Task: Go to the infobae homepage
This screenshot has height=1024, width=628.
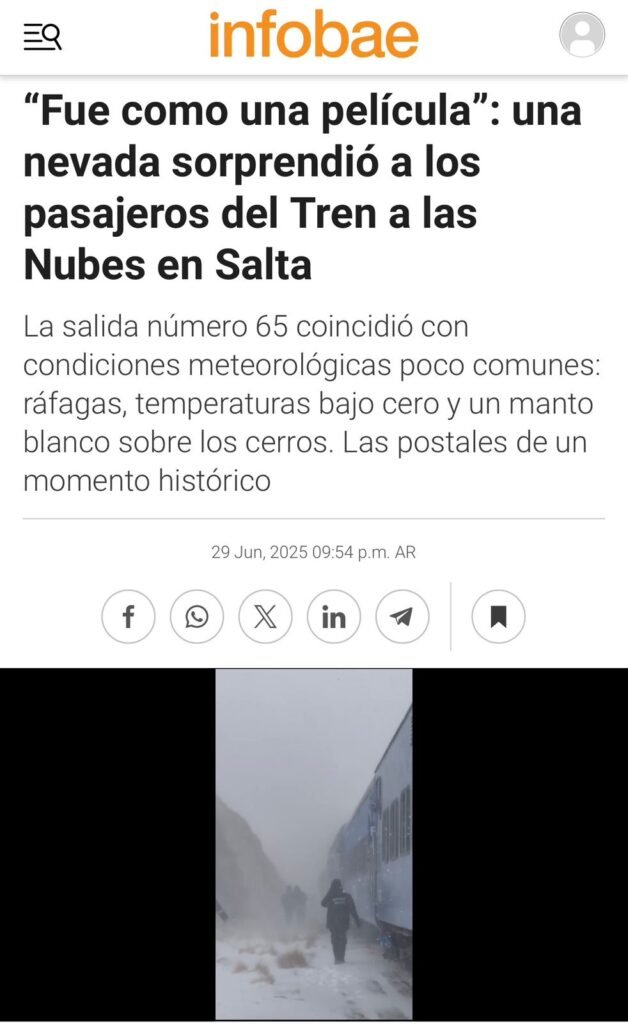Action: tap(313, 36)
